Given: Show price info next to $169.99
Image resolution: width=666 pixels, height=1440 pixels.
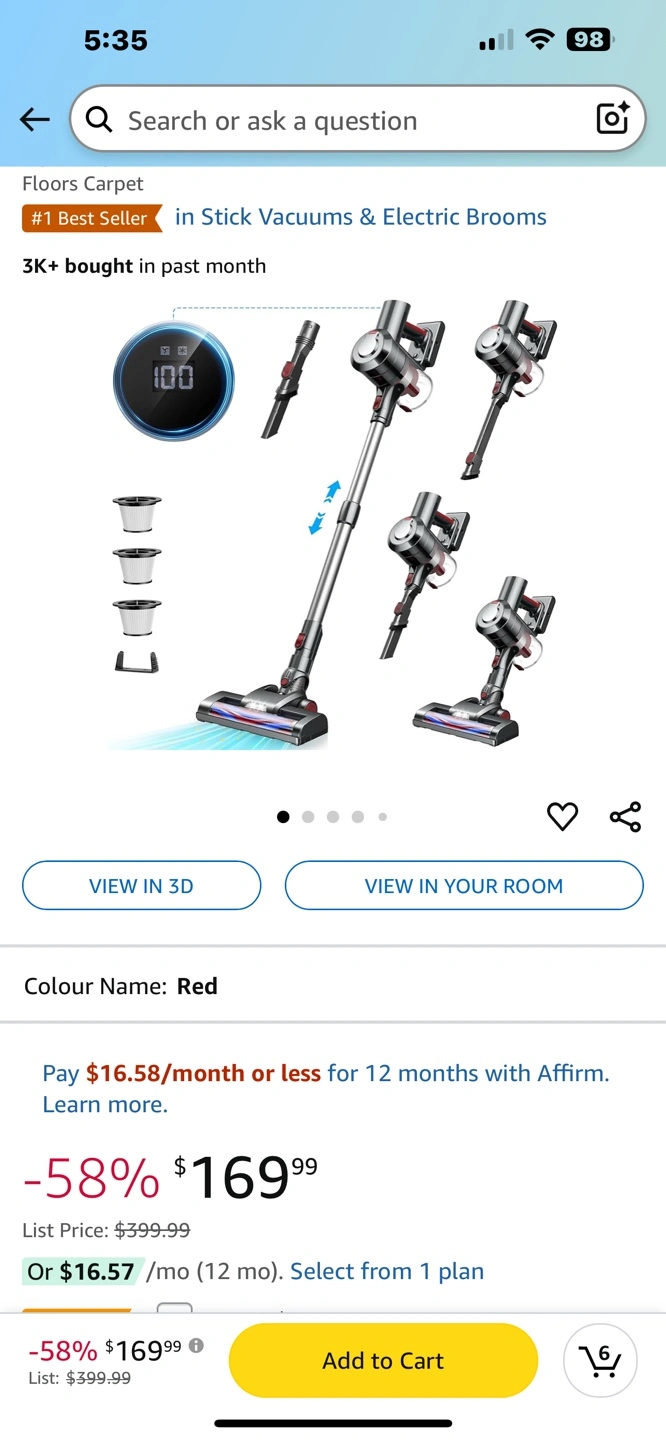Looking at the screenshot, I should pos(197,1346).
